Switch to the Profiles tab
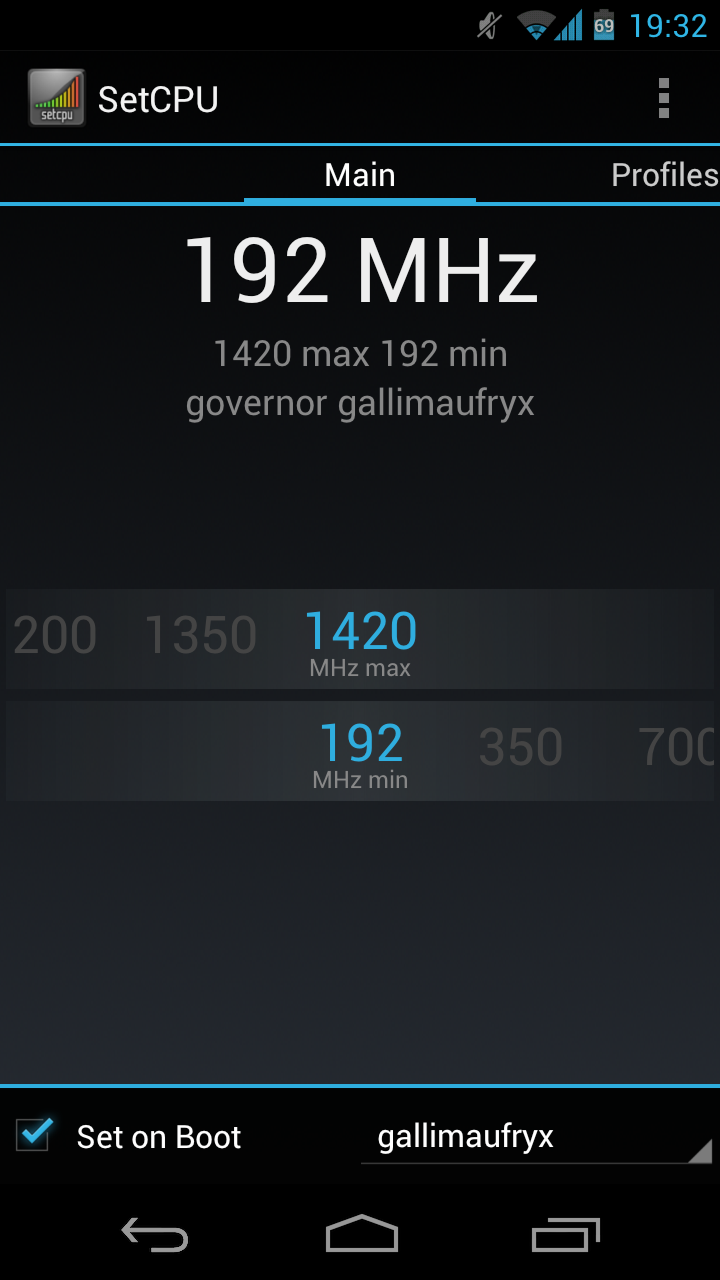This screenshot has height=1280, width=720. click(665, 175)
